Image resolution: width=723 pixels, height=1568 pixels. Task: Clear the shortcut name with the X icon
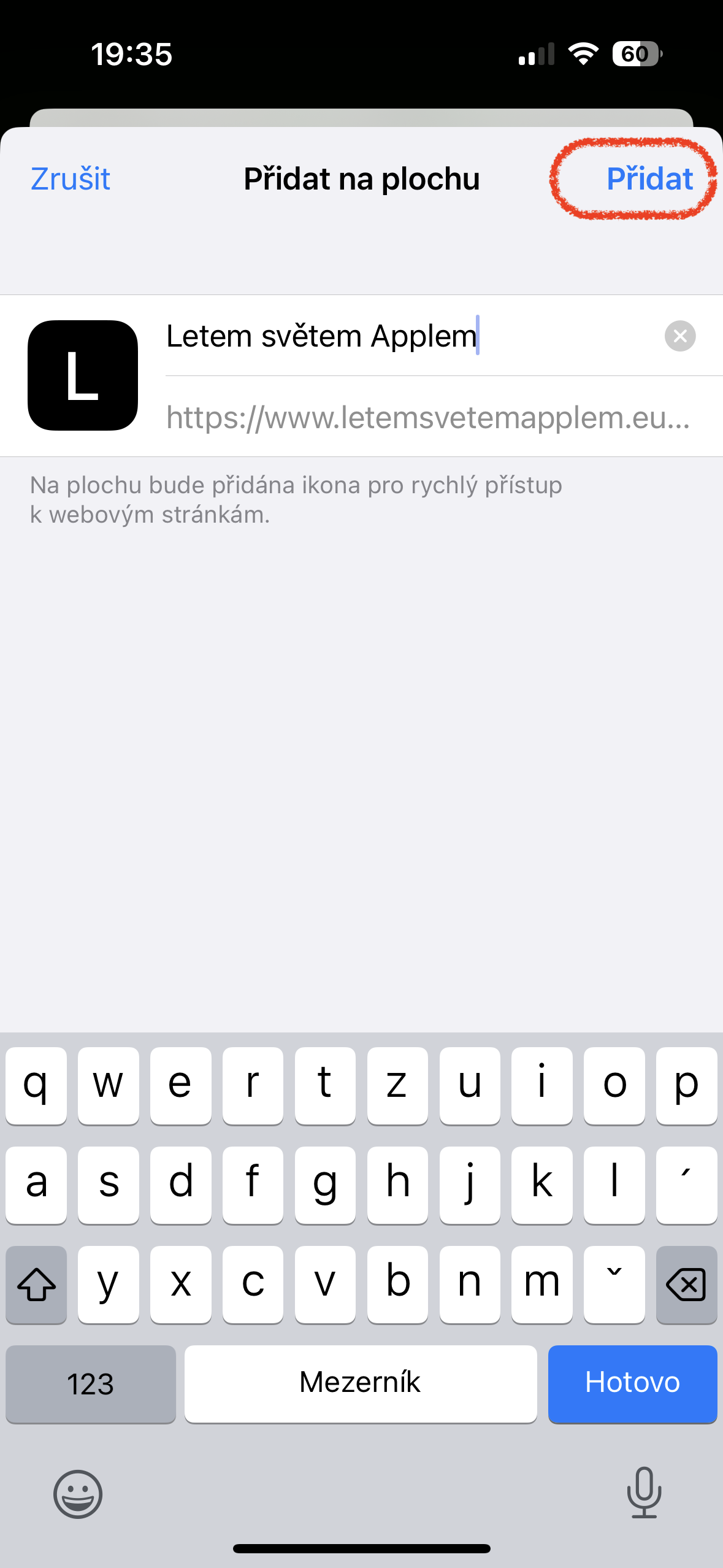(x=679, y=336)
